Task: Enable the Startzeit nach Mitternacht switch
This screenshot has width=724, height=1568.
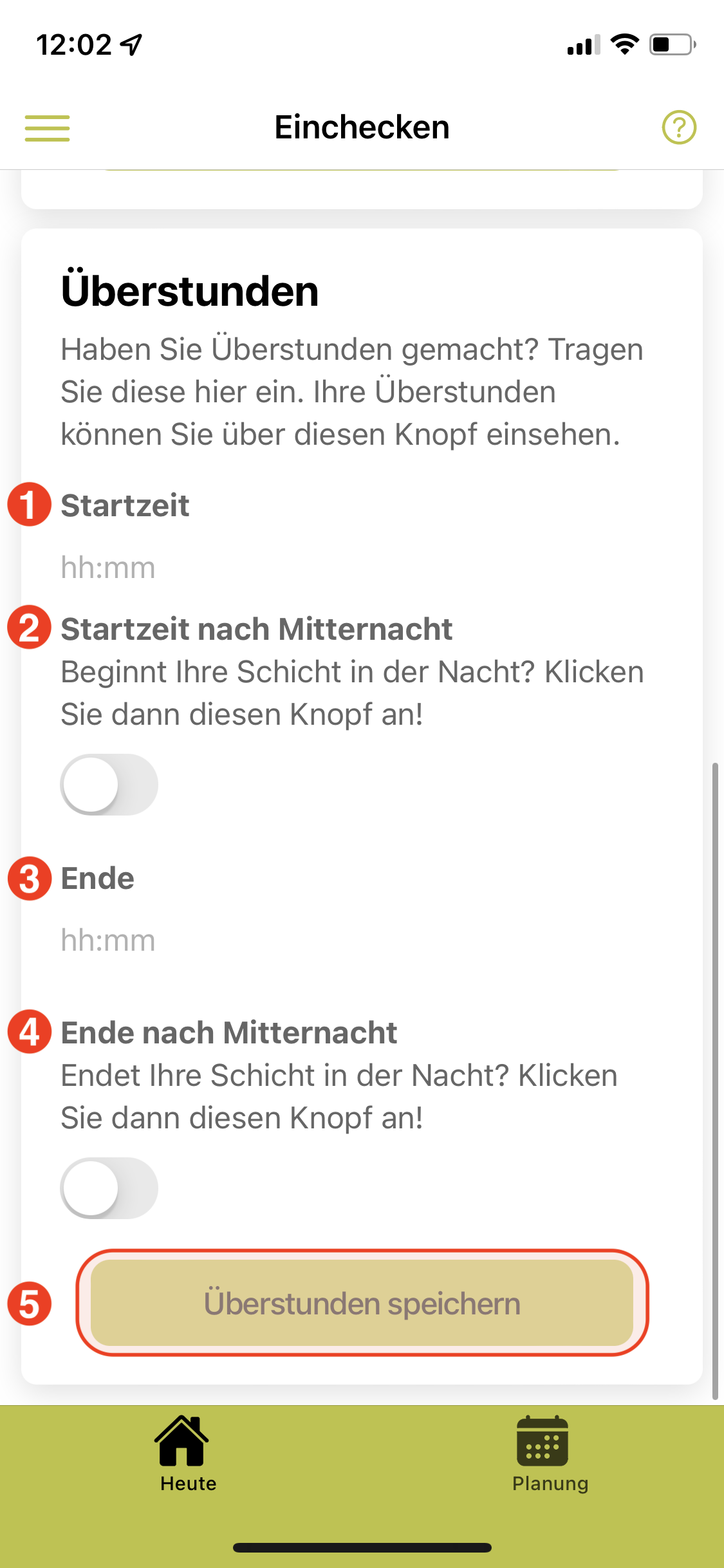Action: click(x=109, y=785)
